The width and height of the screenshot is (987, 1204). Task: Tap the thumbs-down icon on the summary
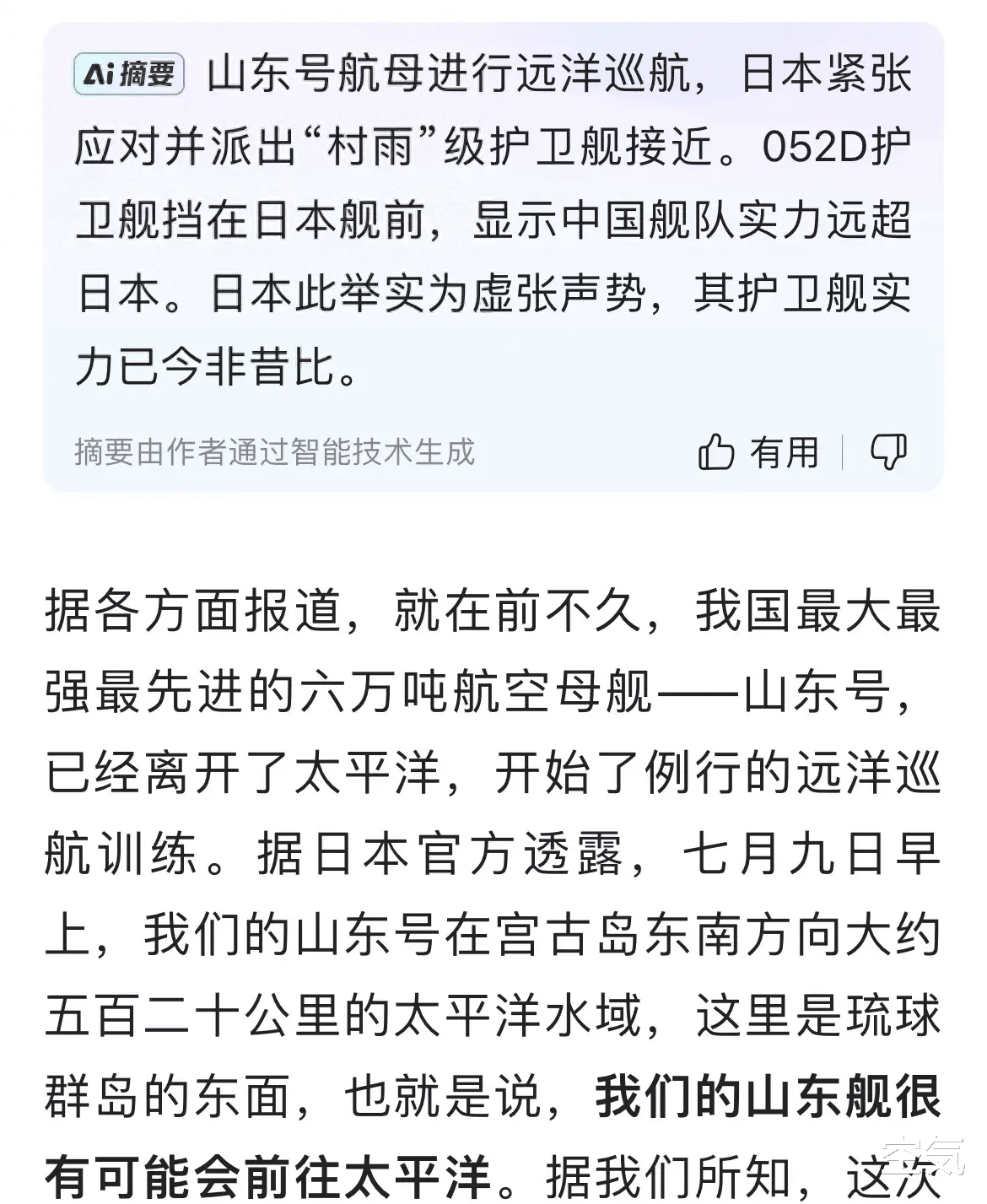888,453
